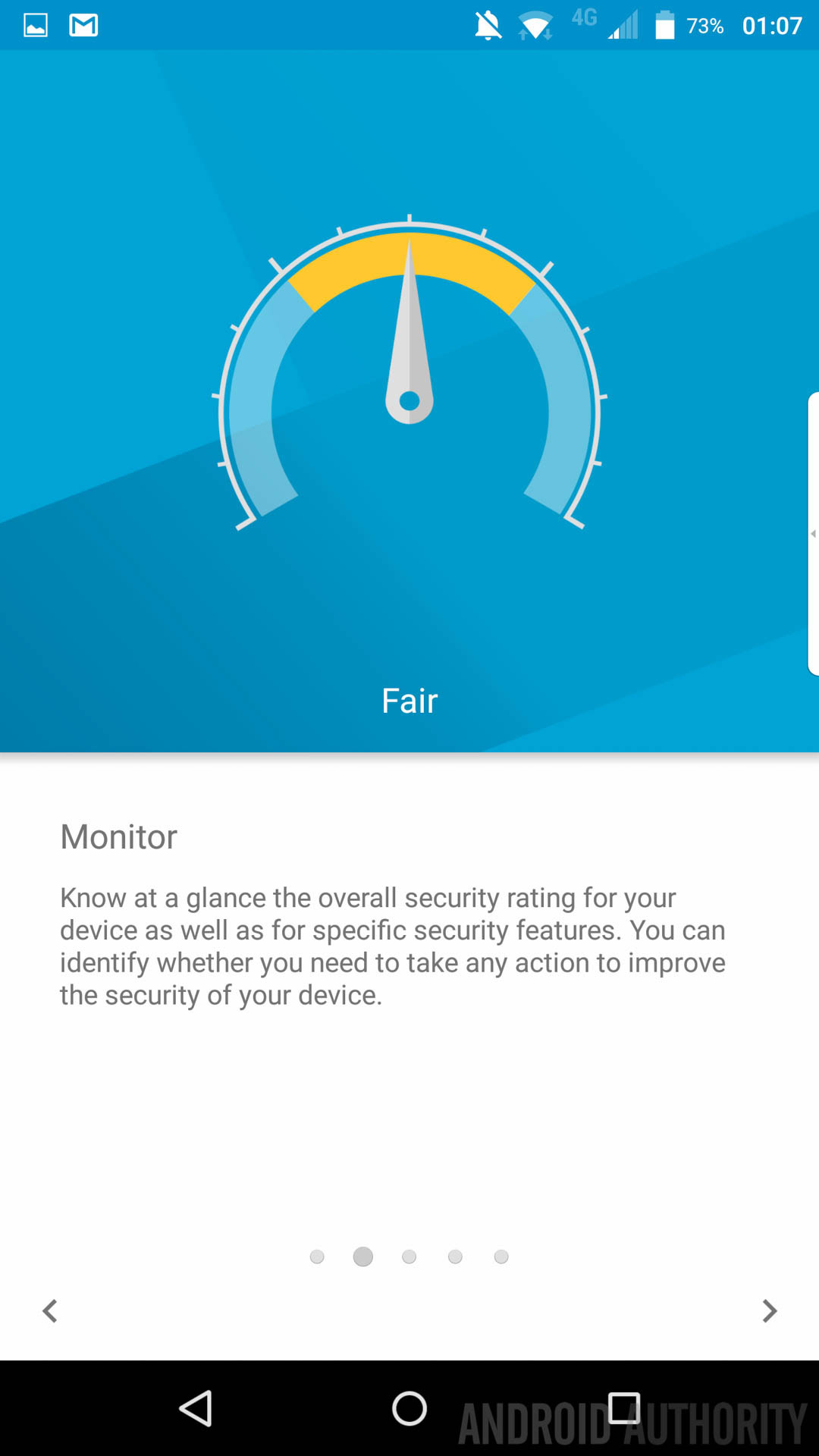Jump to the last page indicator dot
Screen dimensions: 819x1456
(x=500, y=1257)
